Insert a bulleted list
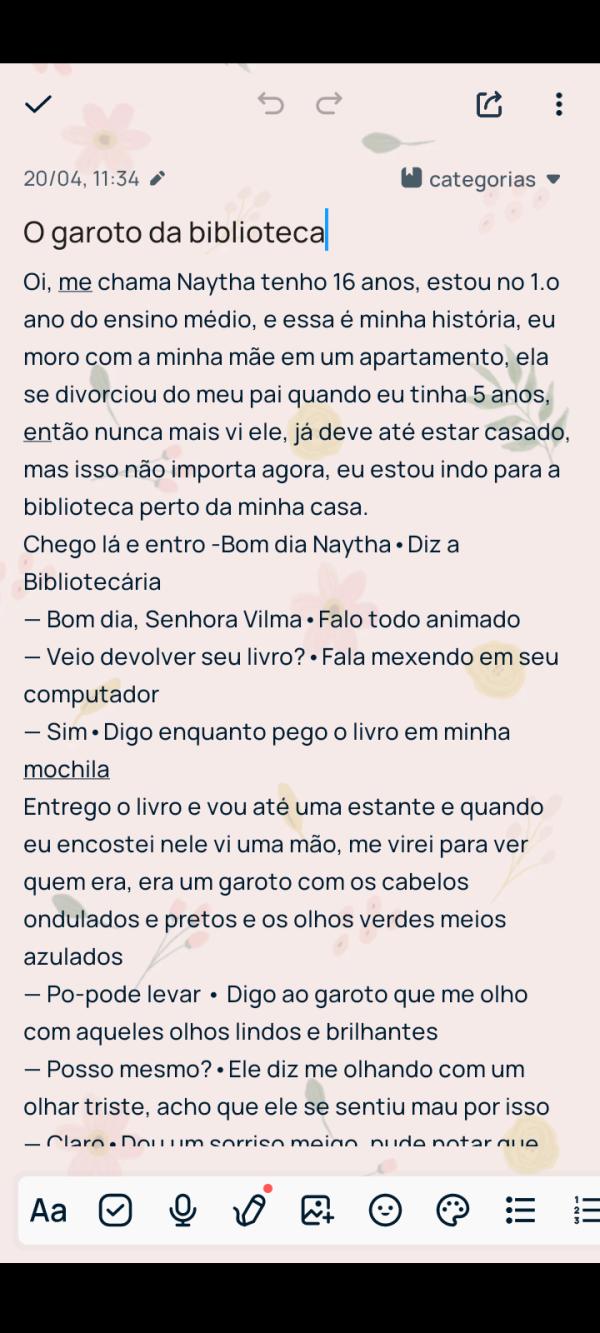Screen dimensions: 600x1333 coord(520,1211)
